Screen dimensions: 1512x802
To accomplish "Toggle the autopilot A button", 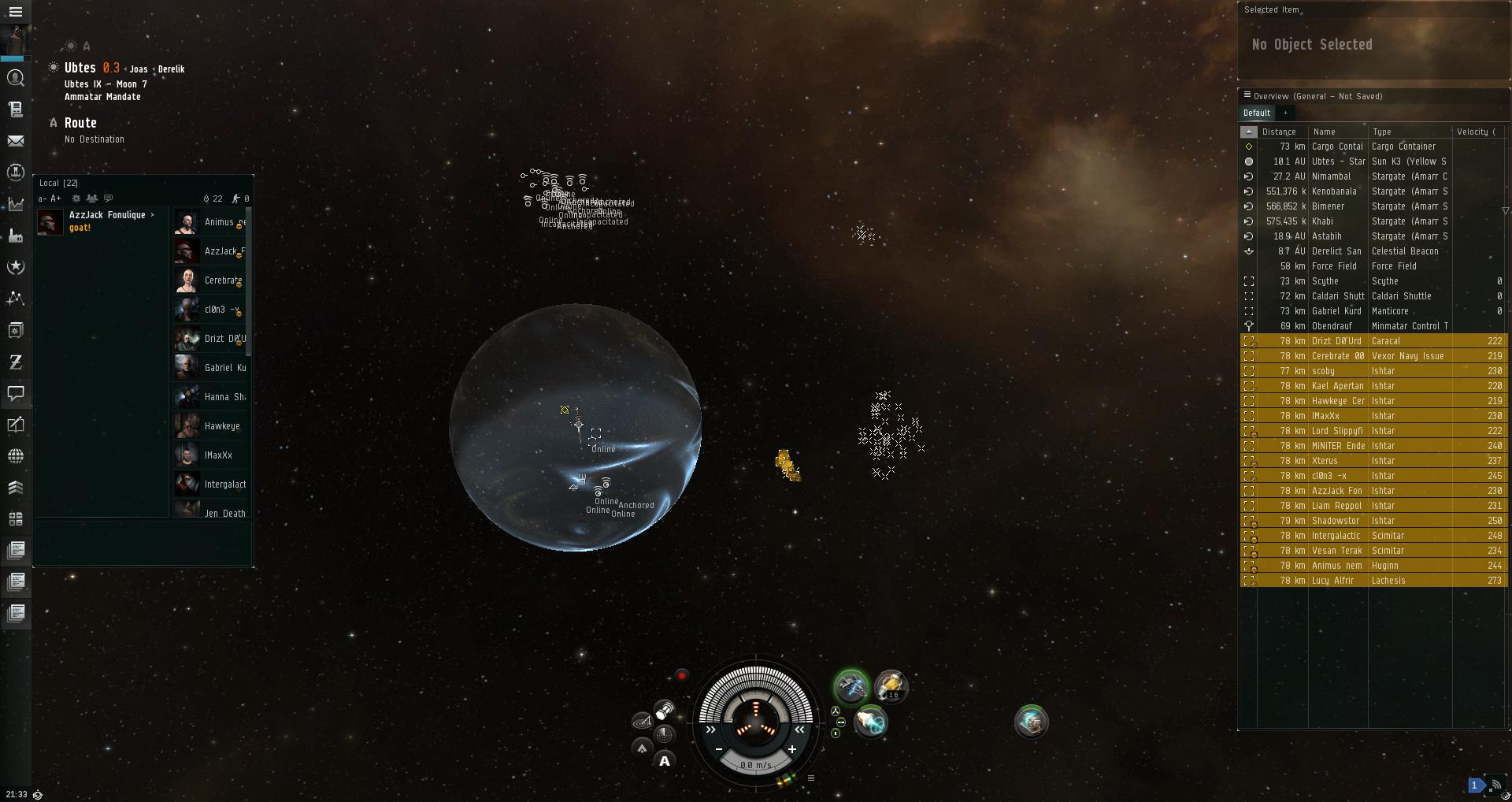I will pyautogui.click(x=665, y=761).
